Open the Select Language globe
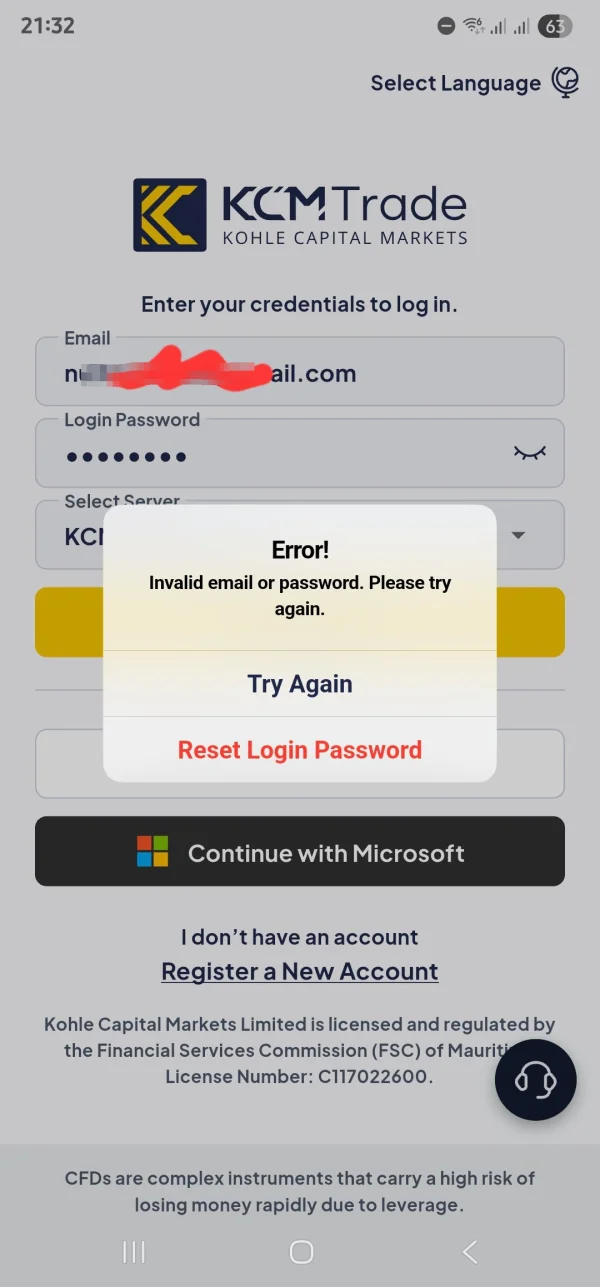The image size is (600, 1287). coord(566,83)
